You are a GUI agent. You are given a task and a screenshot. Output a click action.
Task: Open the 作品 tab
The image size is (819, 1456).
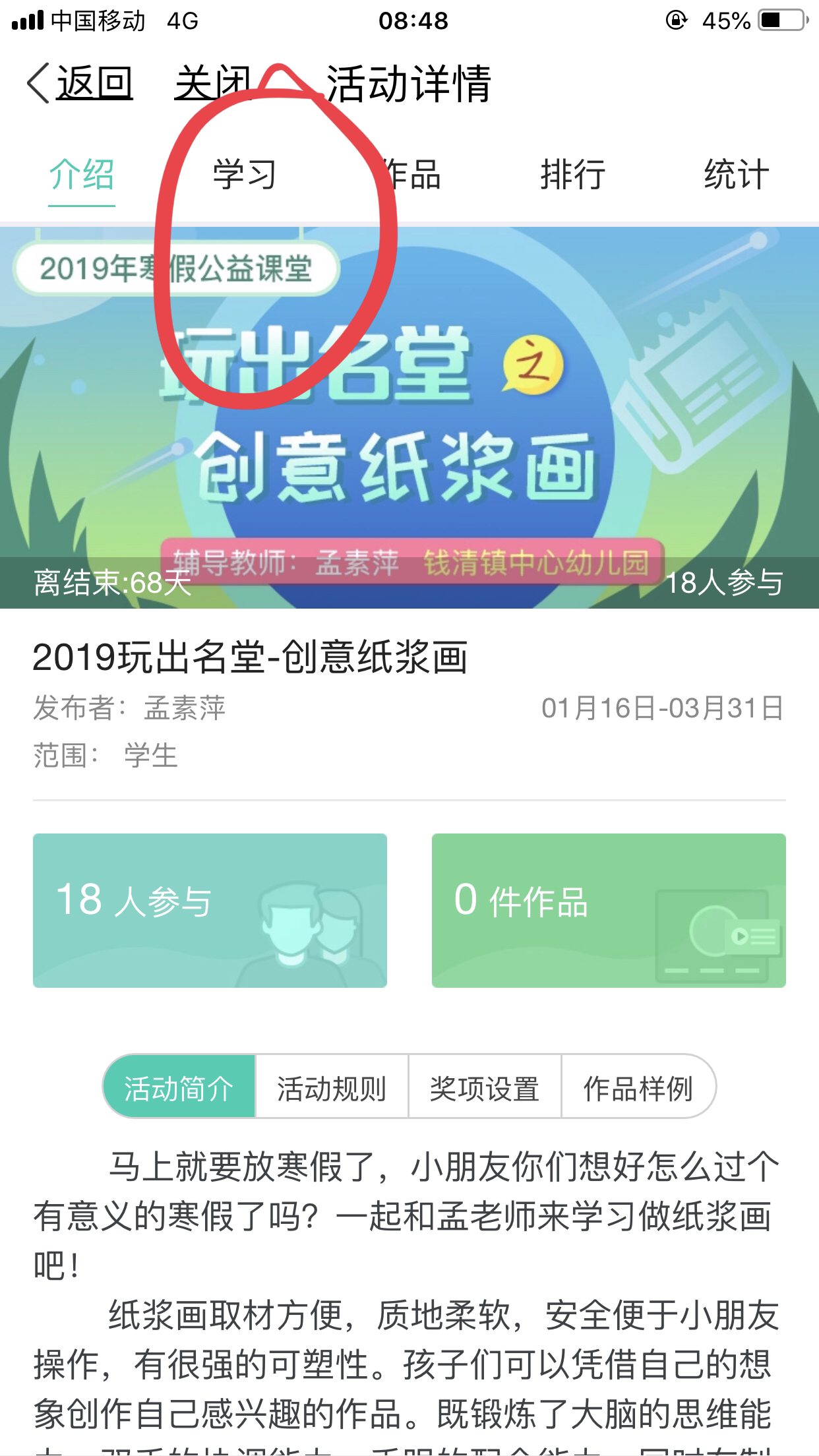(410, 175)
